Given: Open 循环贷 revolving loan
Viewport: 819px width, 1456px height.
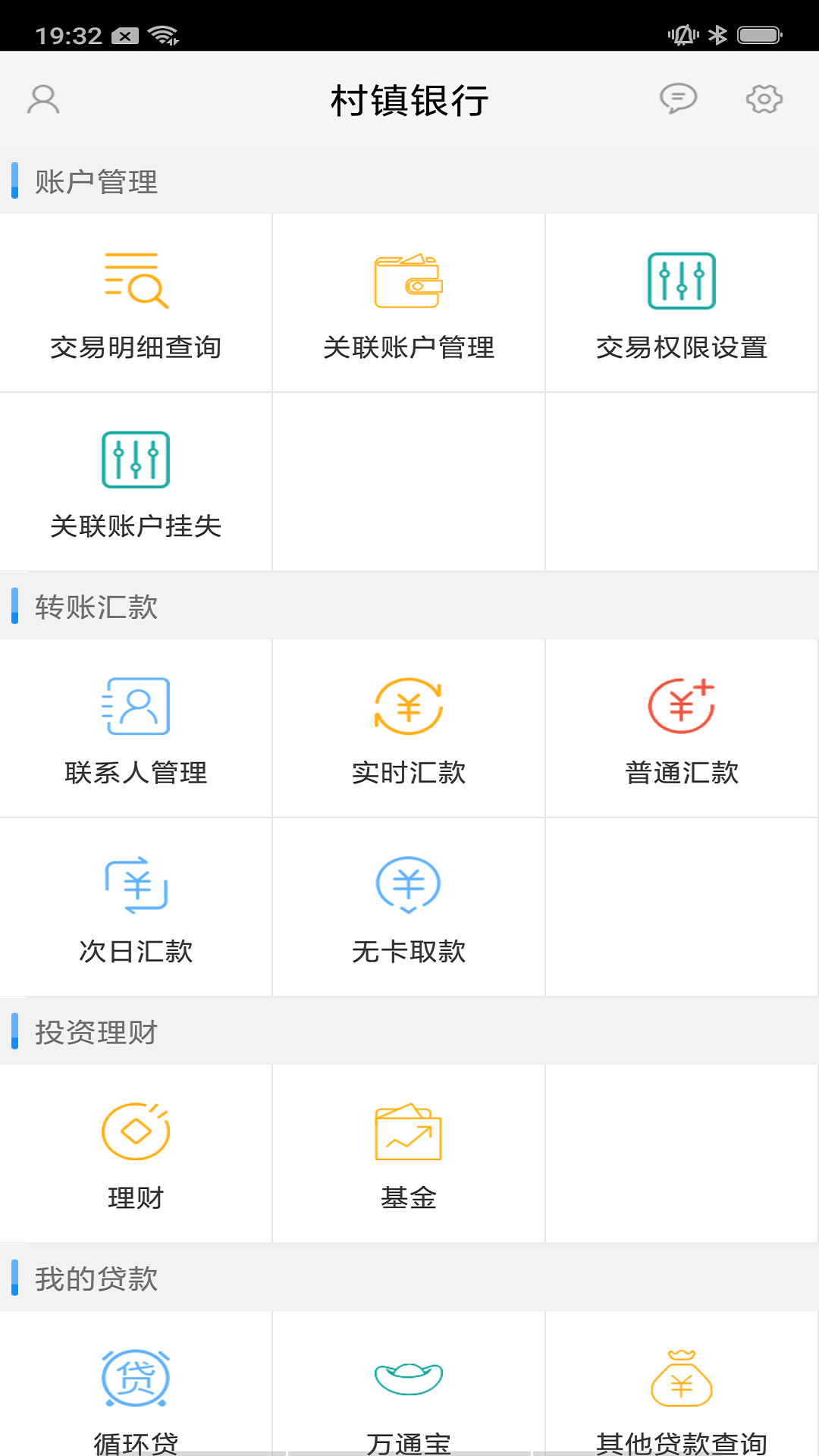Looking at the screenshot, I should click(x=136, y=1395).
